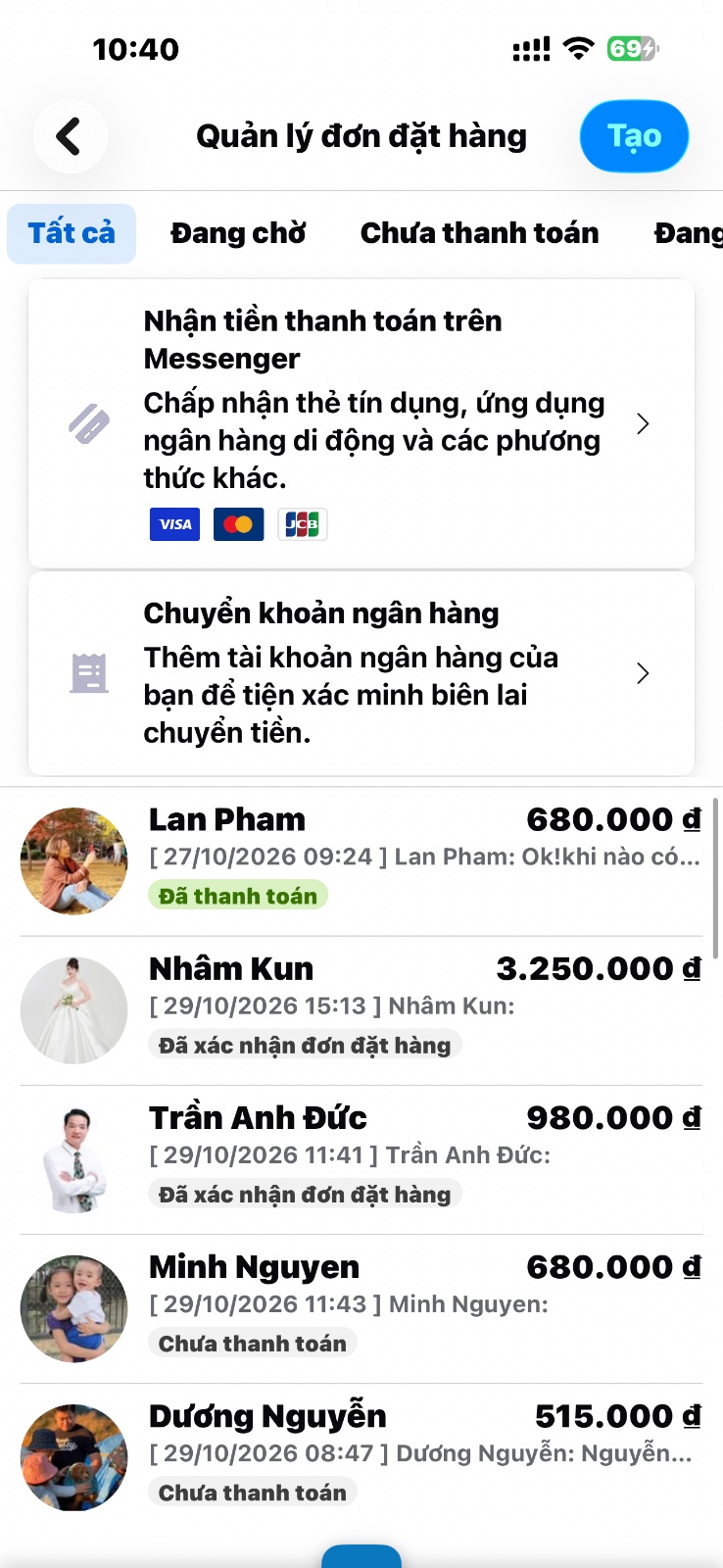723x1568 pixels.
Task: Open Lan Pham's order
Action: tap(361, 860)
